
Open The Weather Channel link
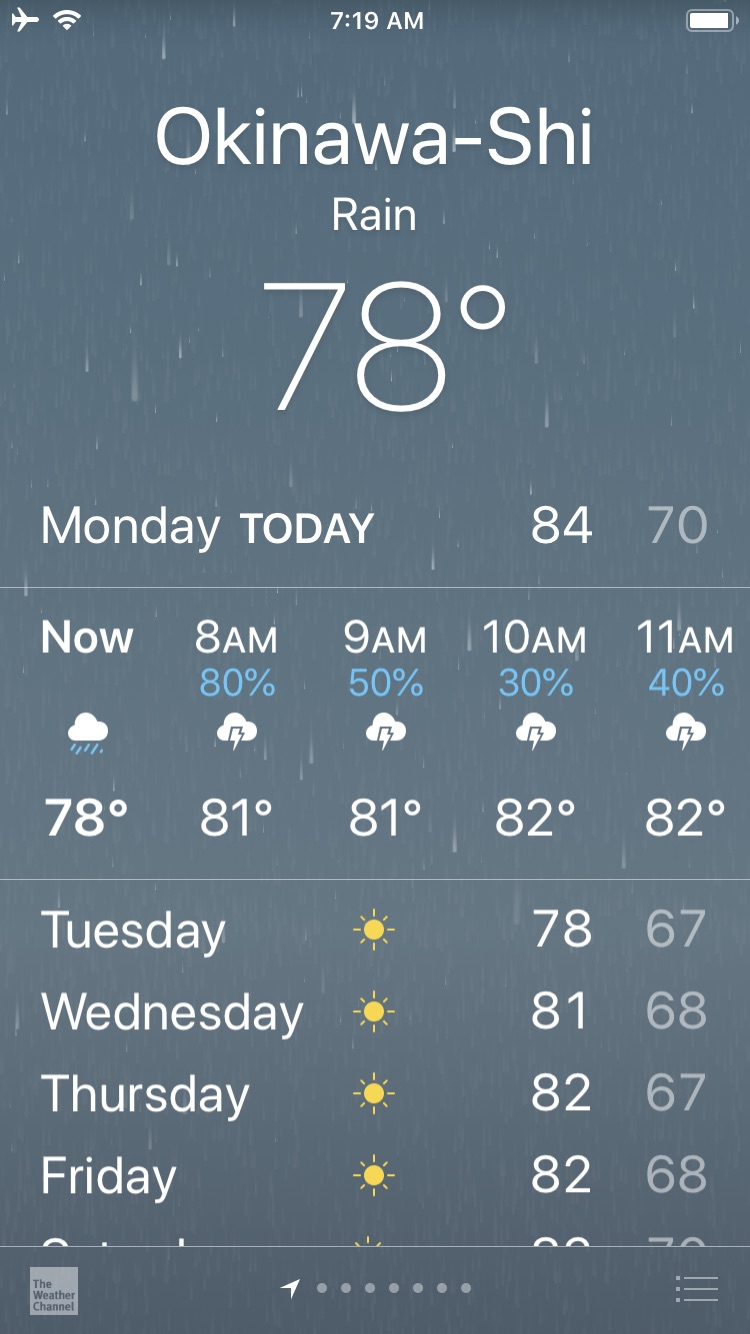[x=53, y=1290]
